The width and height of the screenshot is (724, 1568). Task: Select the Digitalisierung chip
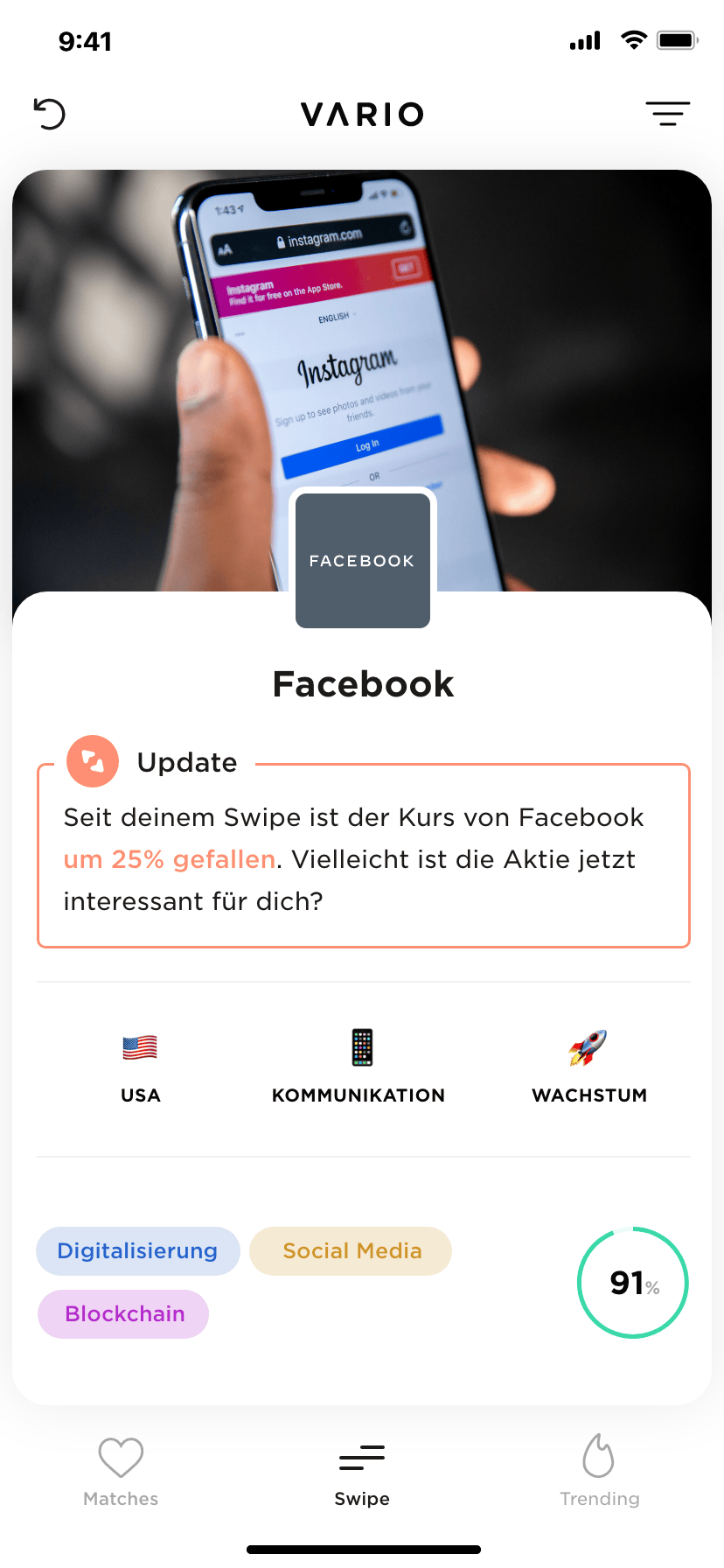[137, 1251]
